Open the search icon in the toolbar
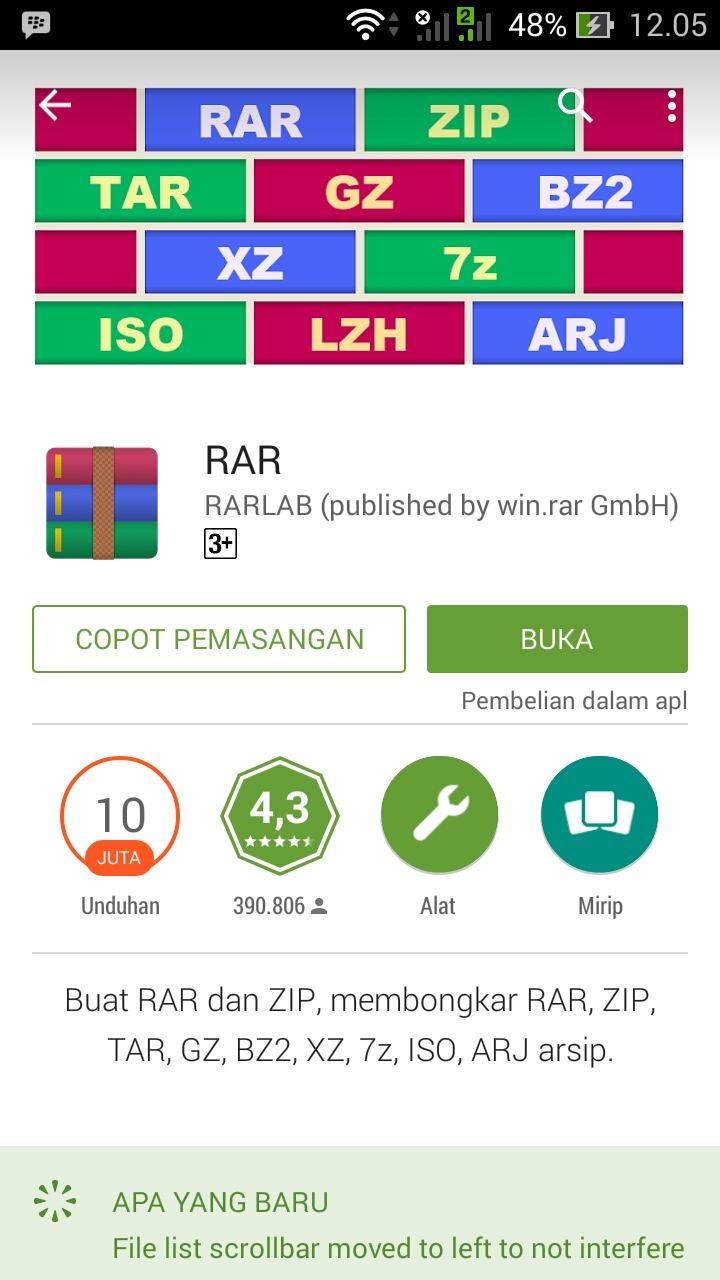This screenshot has width=720, height=1280. click(x=574, y=107)
